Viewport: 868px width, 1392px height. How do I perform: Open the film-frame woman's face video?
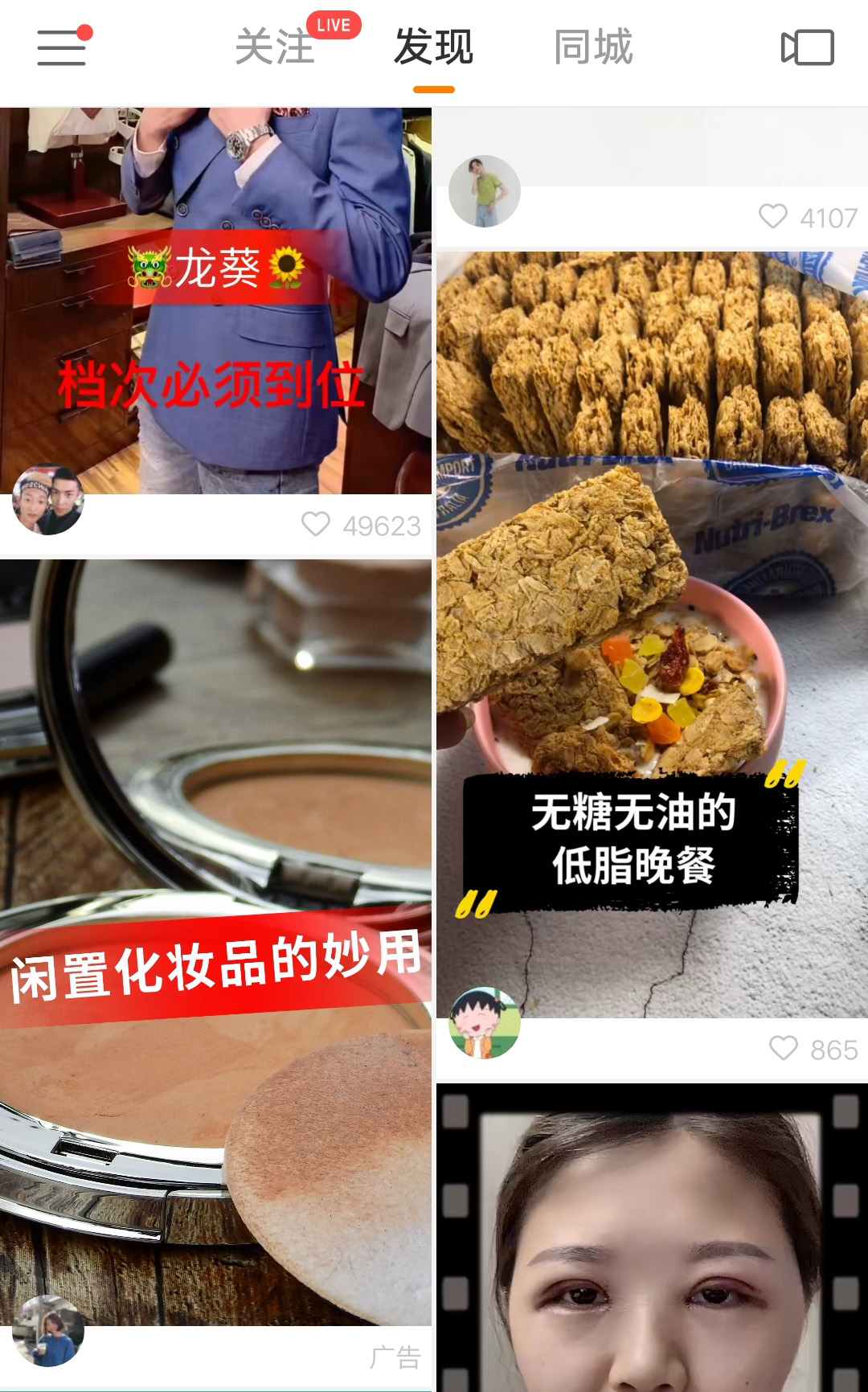652,1238
